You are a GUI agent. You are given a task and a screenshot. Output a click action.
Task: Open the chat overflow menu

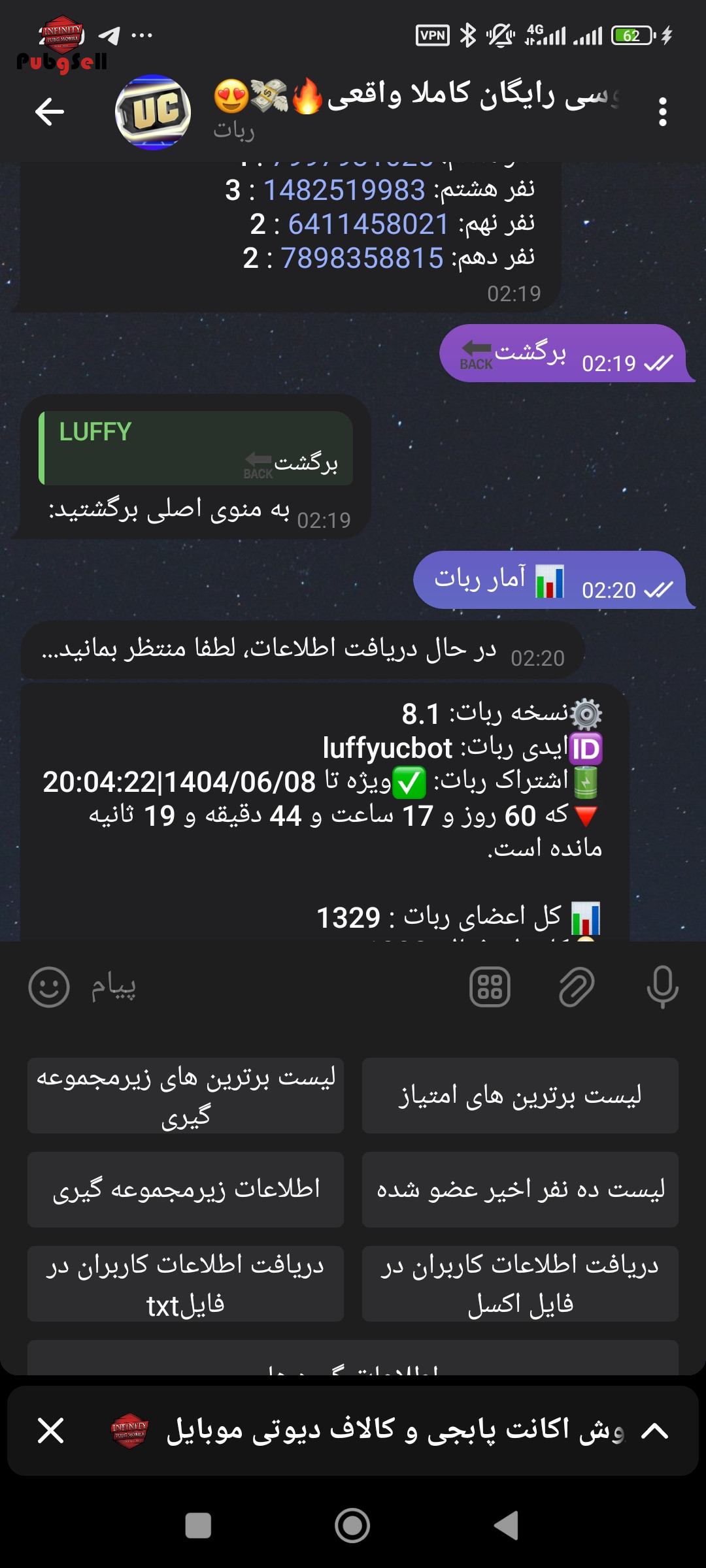[x=662, y=112]
